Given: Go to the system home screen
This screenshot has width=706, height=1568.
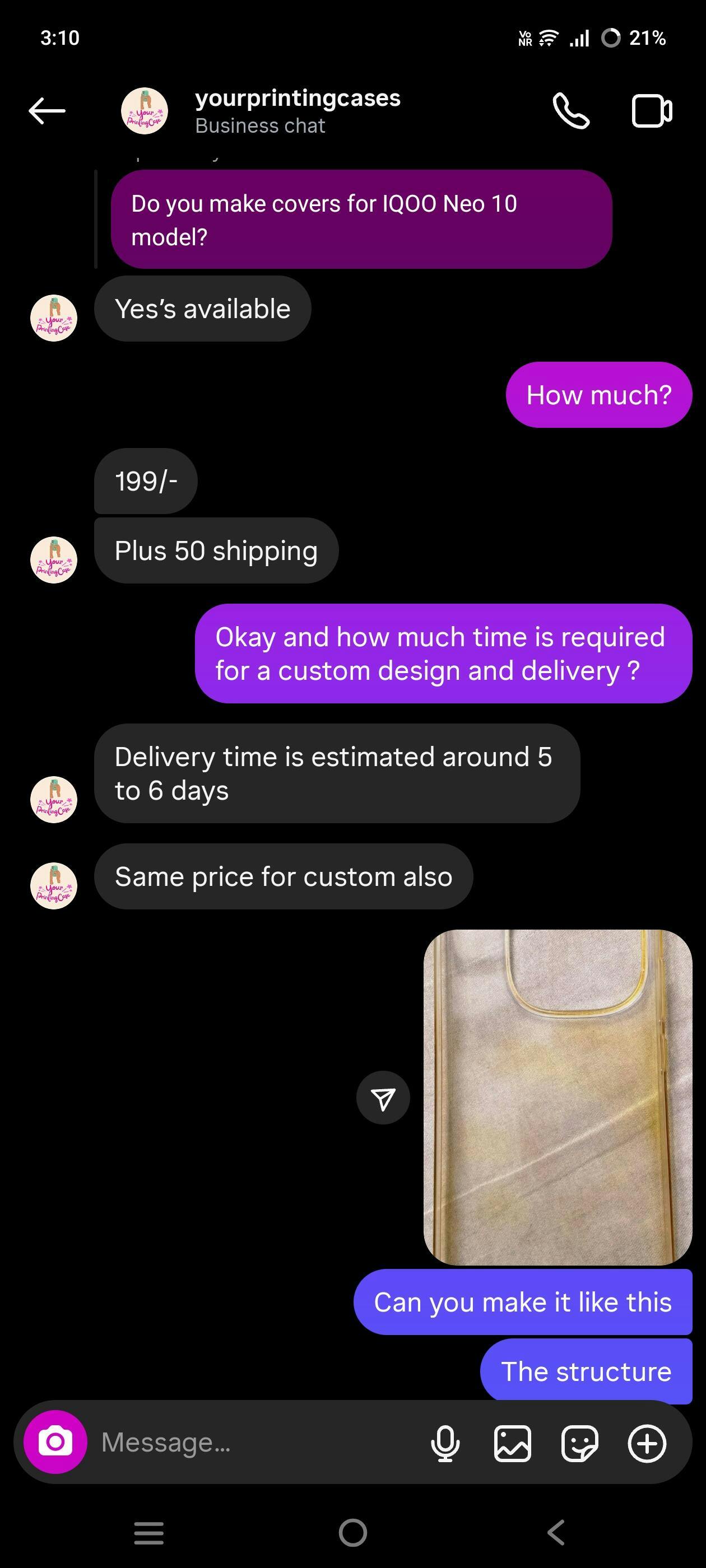Looking at the screenshot, I should pyautogui.click(x=352, y=1532).
